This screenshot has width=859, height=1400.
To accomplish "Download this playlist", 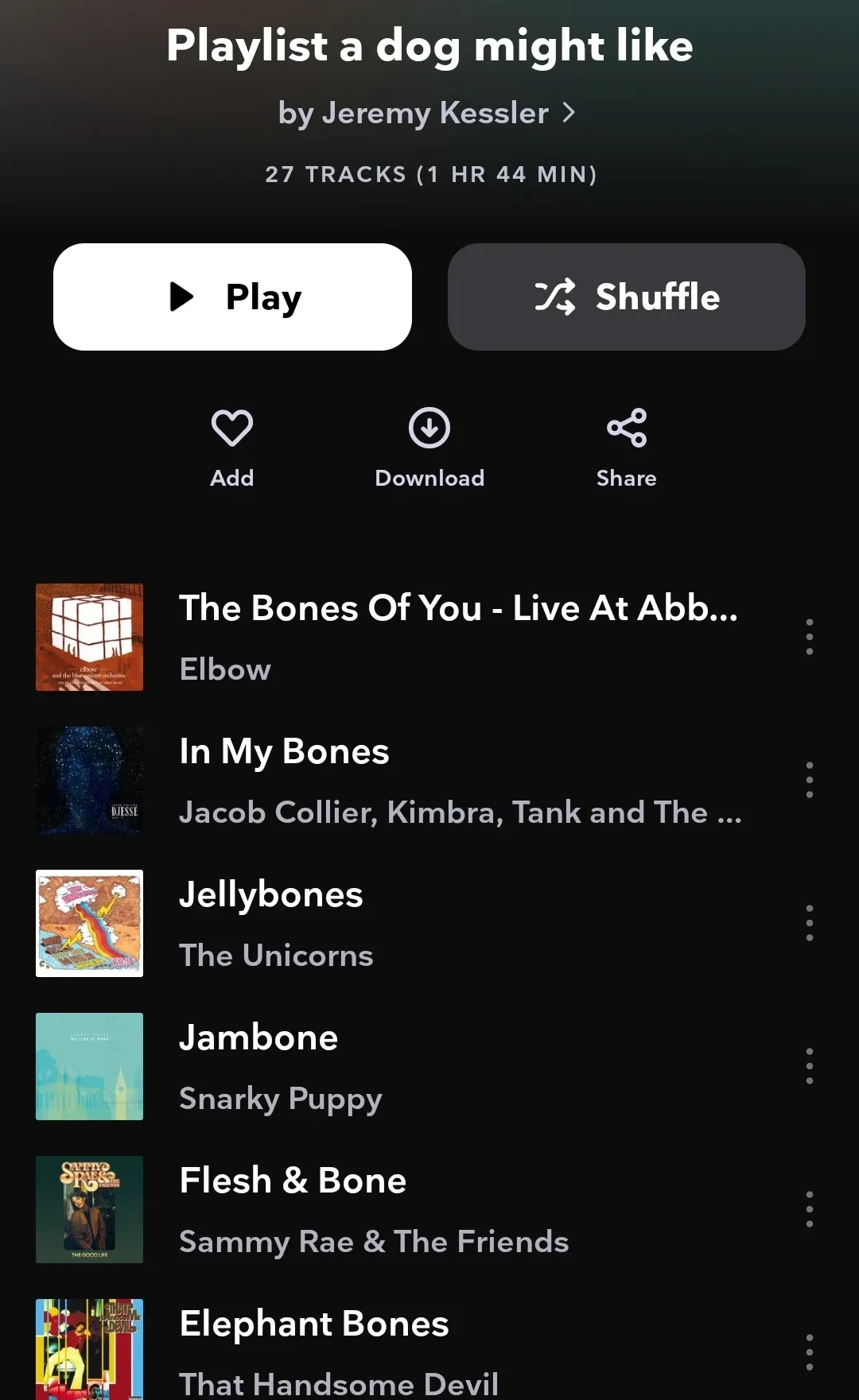I will click(x=429, y=447).
